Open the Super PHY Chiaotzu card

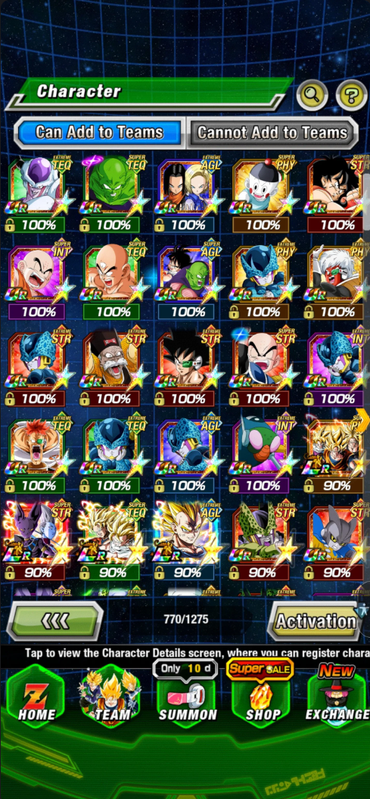(263, 195)
